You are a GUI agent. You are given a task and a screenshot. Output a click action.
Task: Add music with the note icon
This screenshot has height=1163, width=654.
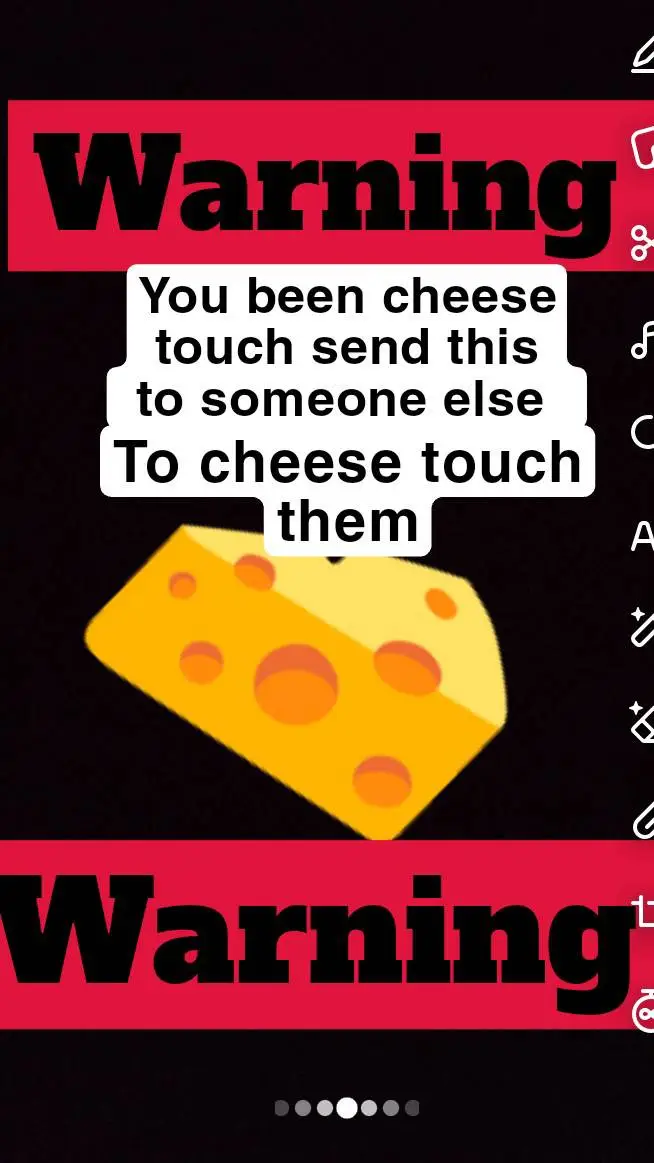642,341
